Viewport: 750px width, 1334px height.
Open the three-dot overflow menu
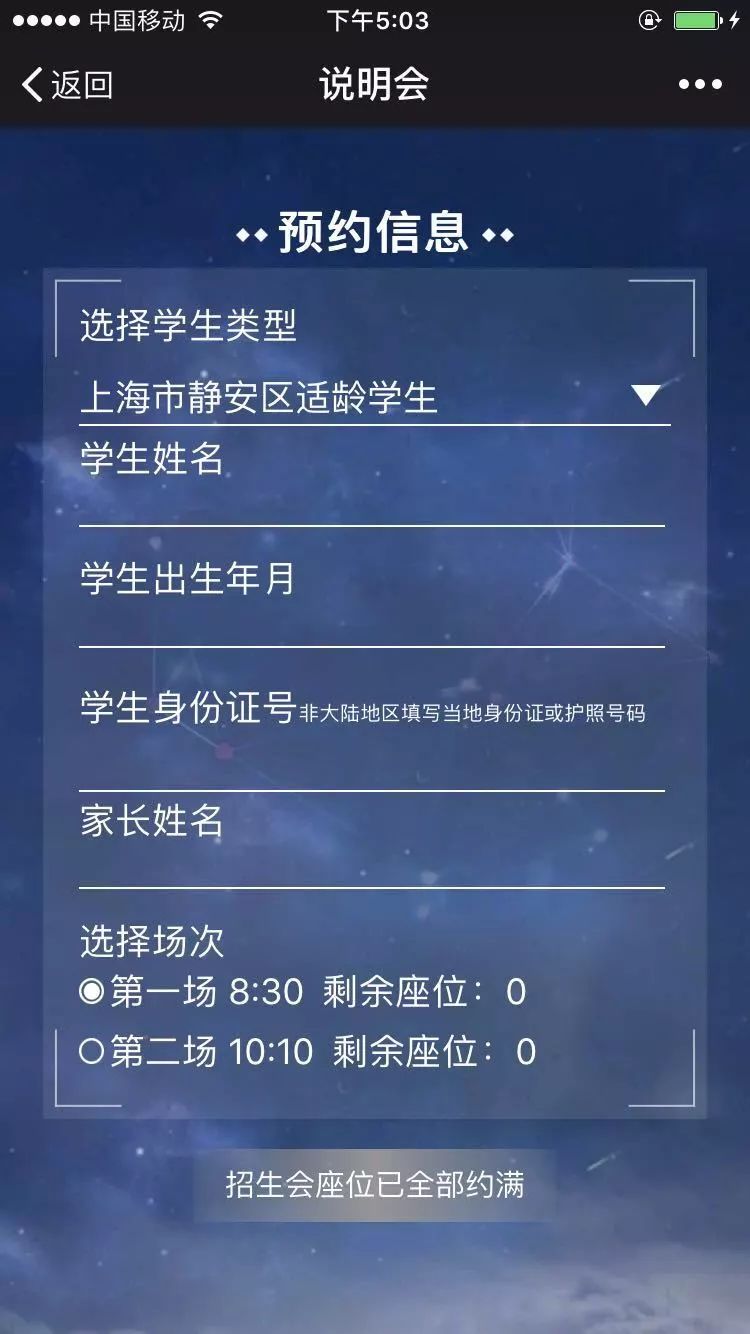[x=700, y=85]
